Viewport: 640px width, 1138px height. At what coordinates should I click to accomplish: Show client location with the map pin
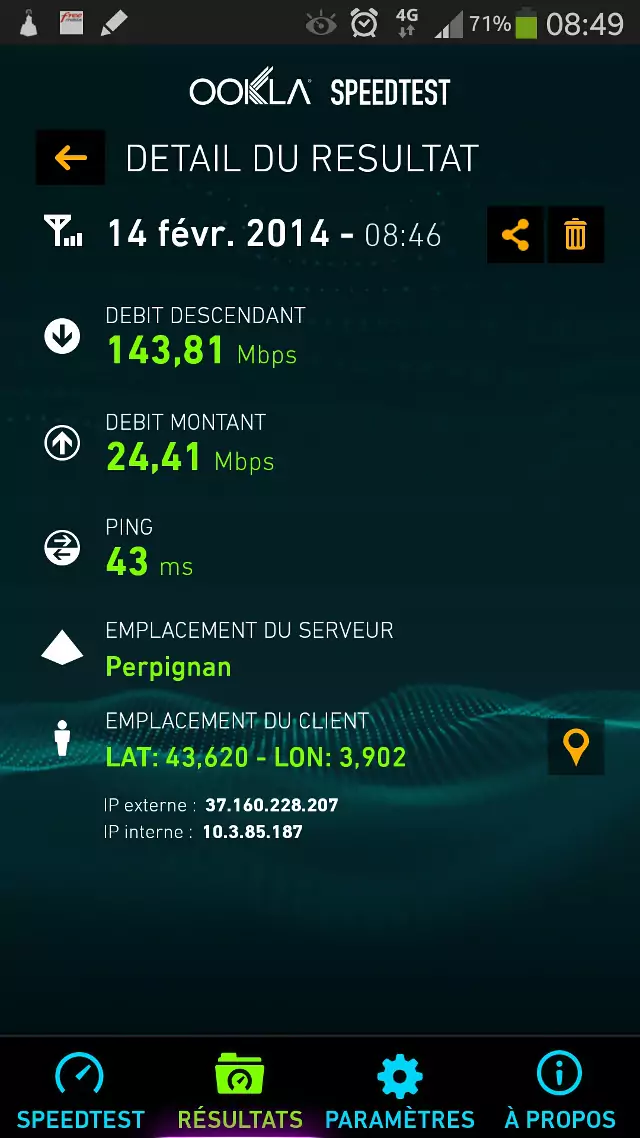[576, 747]
